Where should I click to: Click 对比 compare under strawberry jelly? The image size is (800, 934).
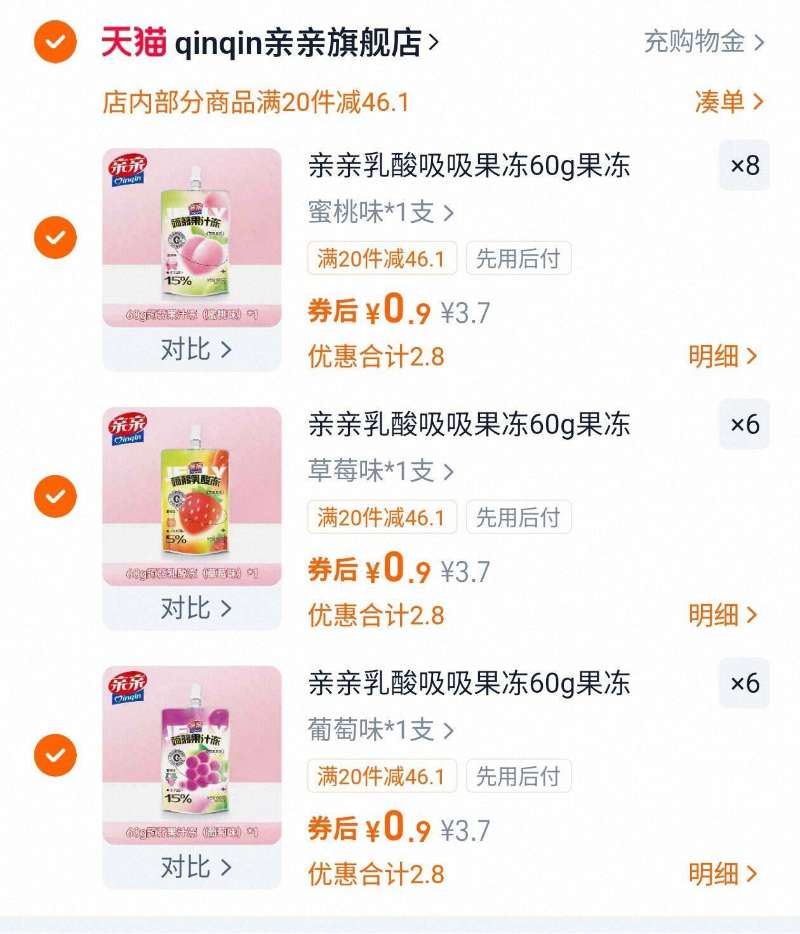192,609
